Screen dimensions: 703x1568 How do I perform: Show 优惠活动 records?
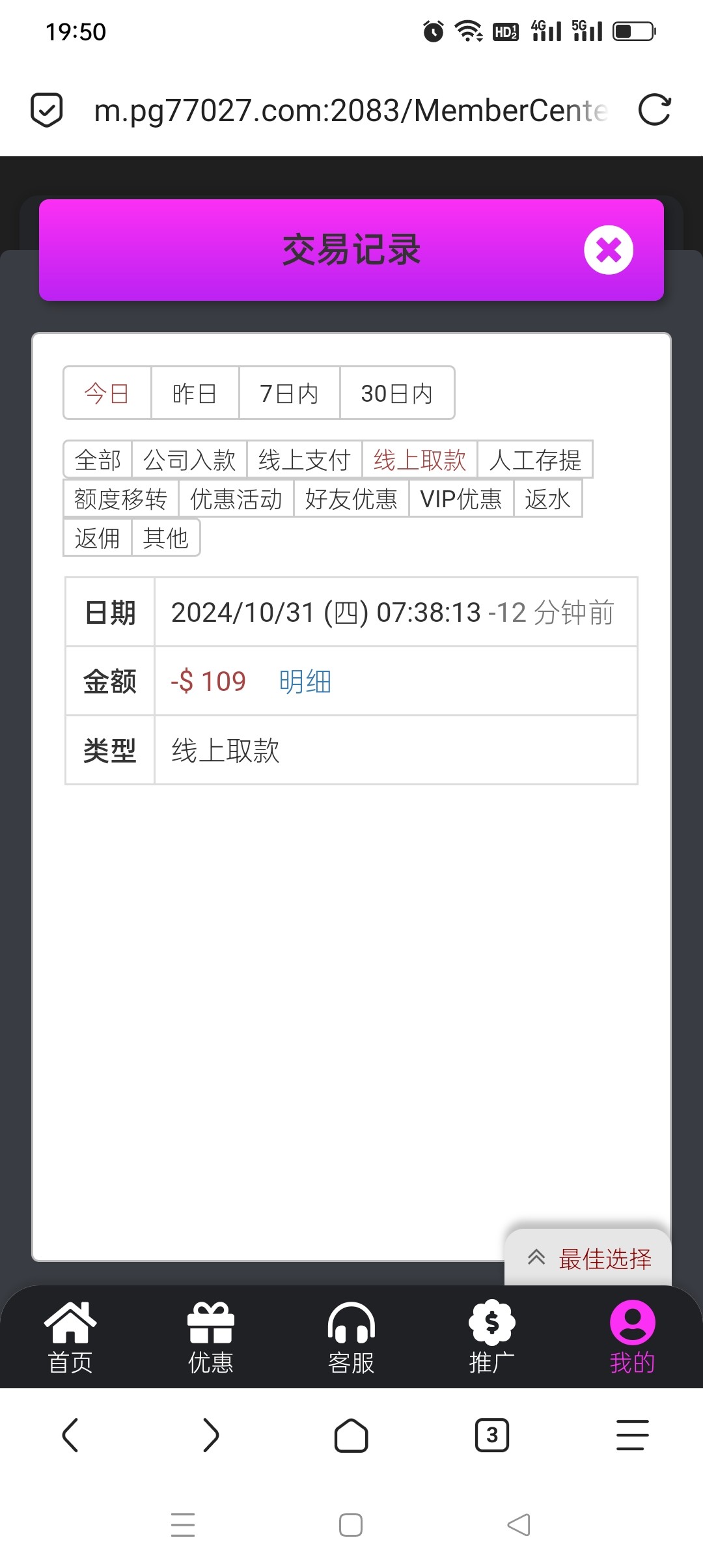(236, 499)
